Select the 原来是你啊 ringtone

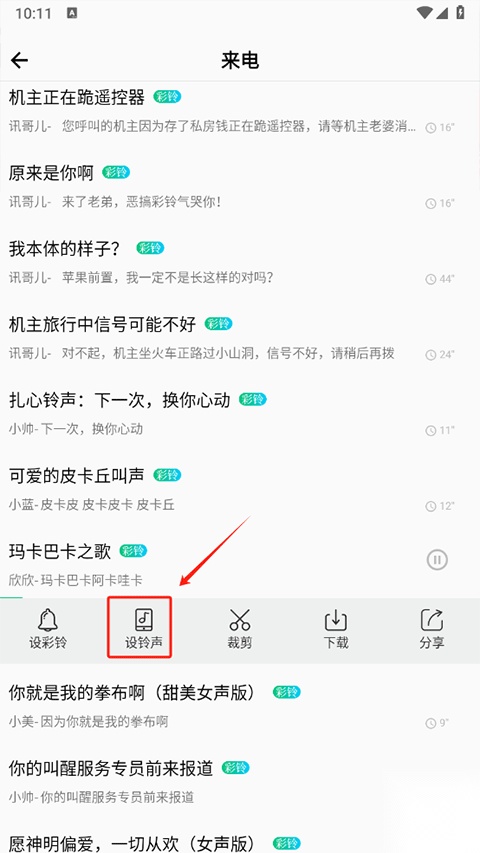pyautogui.click(x=240, y=188)
